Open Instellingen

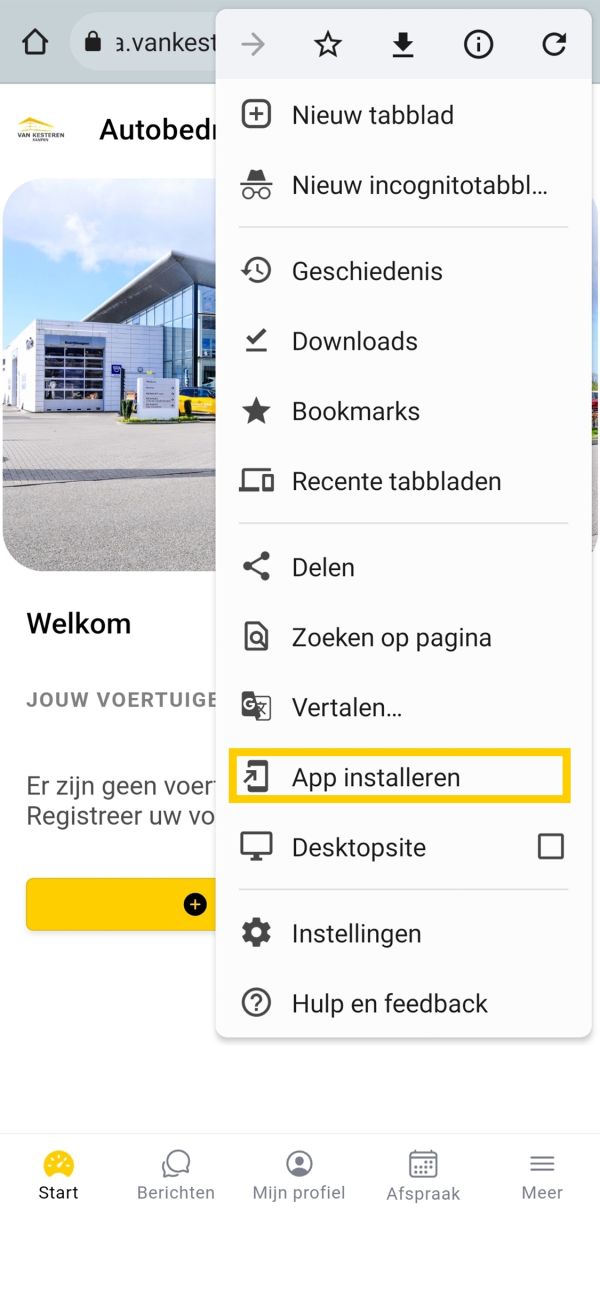(x=356, y=933)
